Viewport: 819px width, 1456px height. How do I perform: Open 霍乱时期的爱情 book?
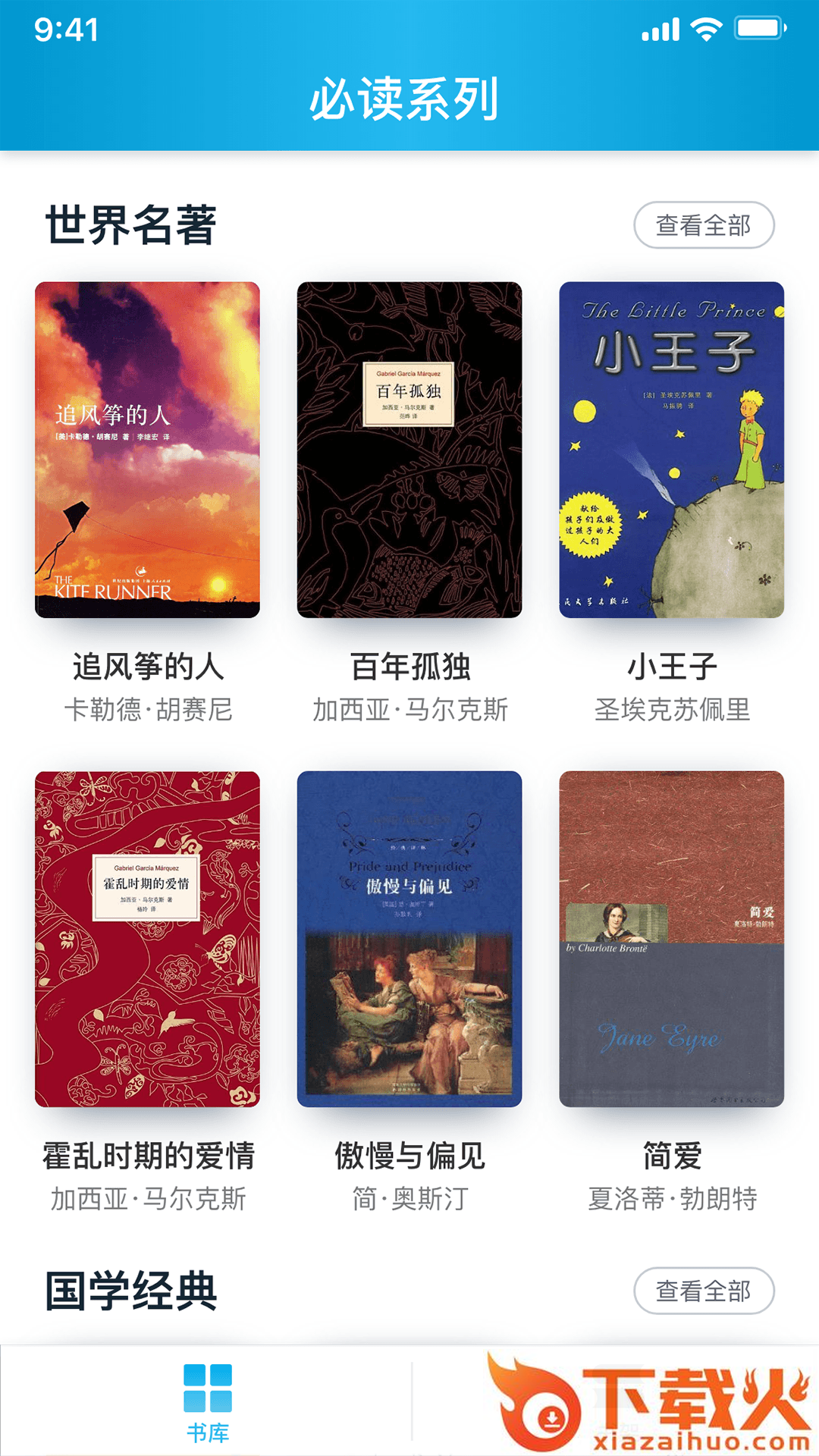pos(147,939)
